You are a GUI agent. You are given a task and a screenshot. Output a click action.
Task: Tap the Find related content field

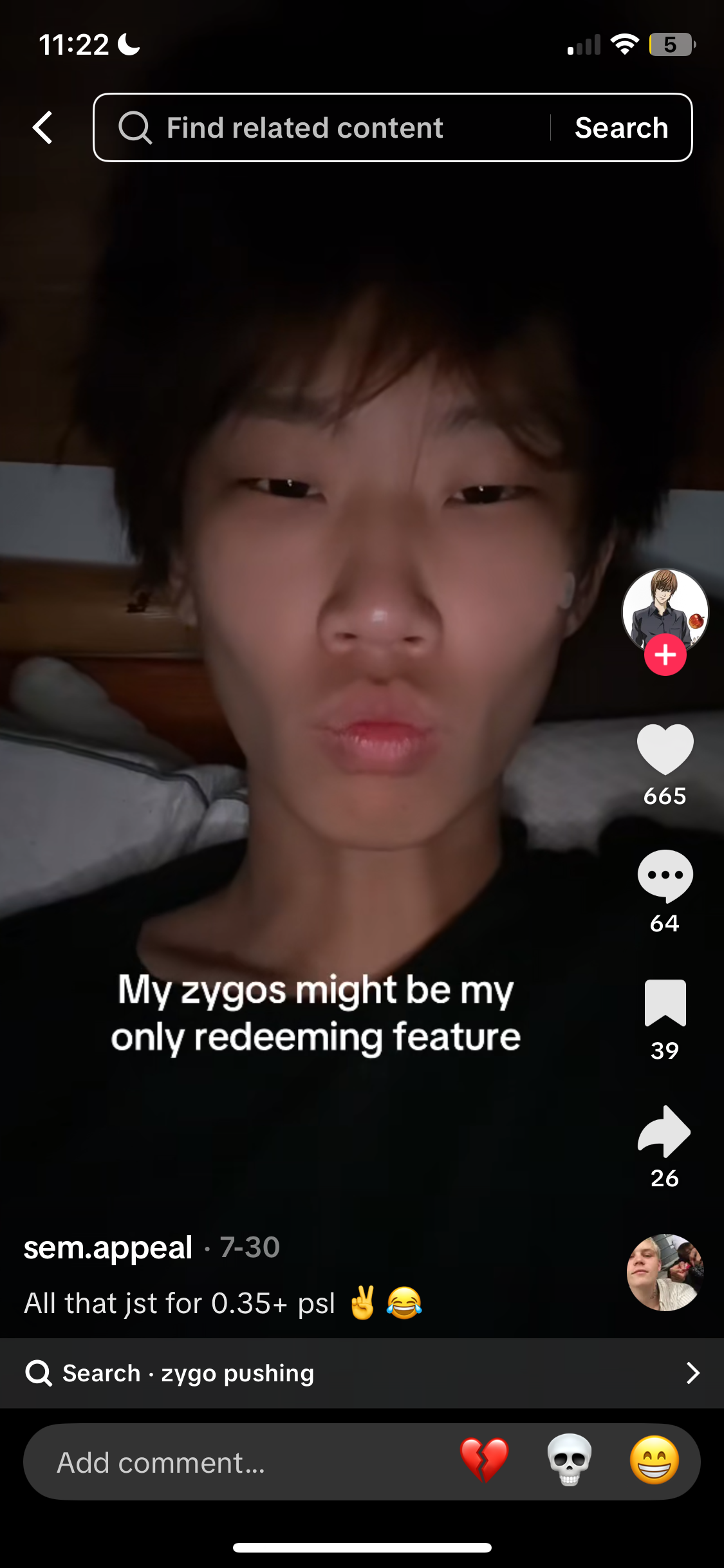[x=322, y=127]
